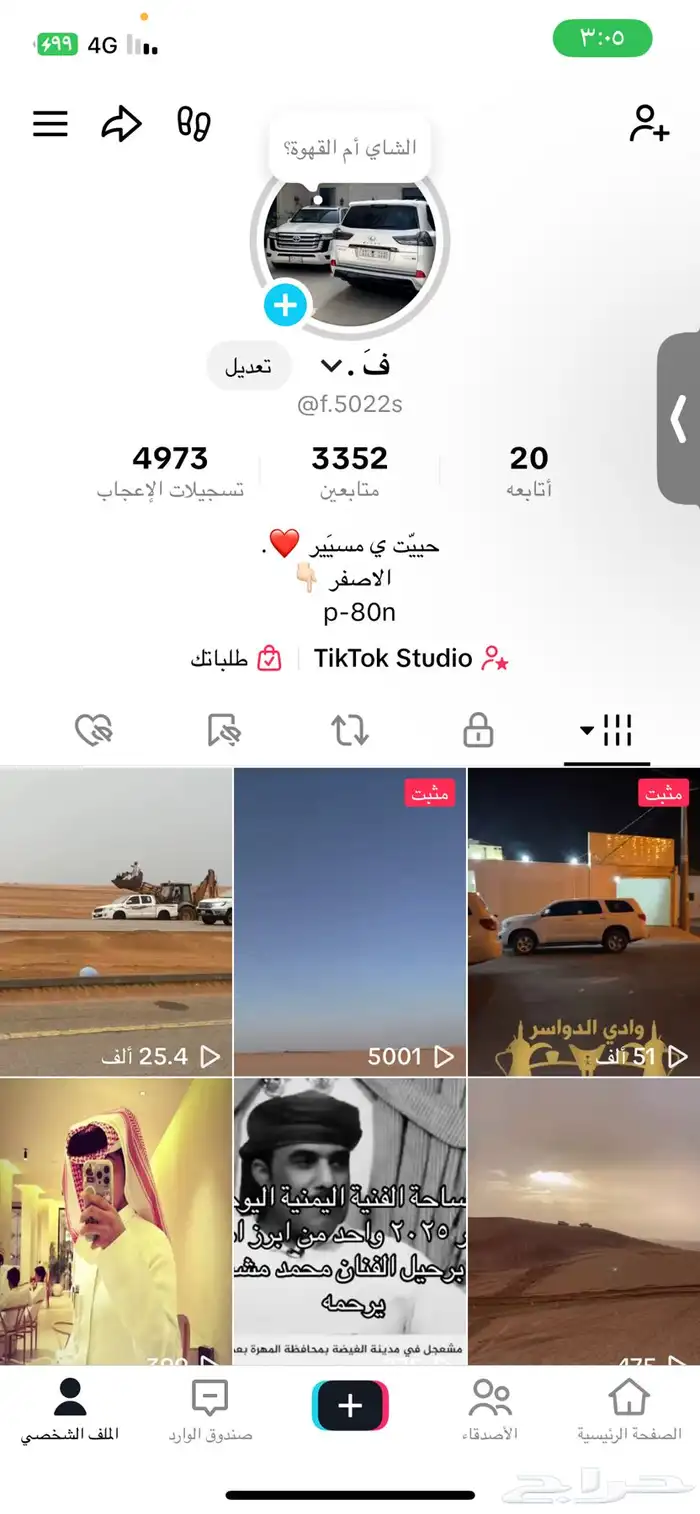Viewport: 700px width, 1514px height.
Task: View the 3352 متابعين followers list
Action: (349, 471)
